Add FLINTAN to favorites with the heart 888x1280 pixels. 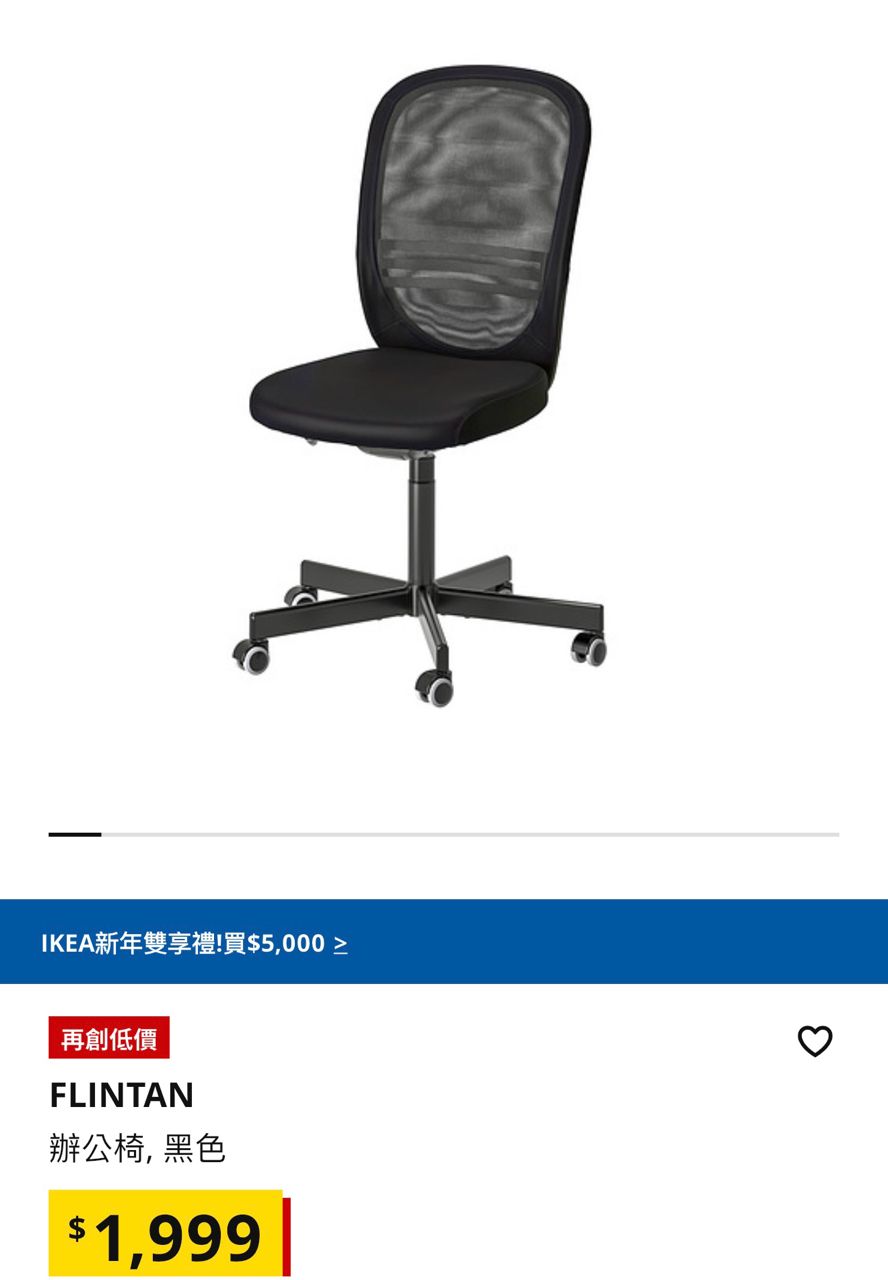pos(814,1041)
